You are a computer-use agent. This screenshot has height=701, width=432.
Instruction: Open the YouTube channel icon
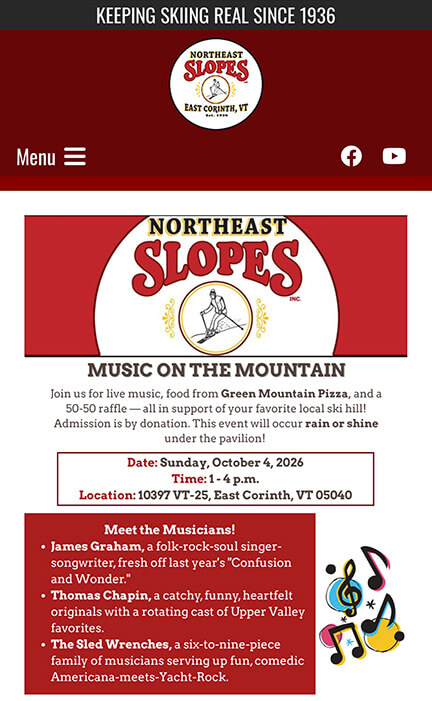[x=394, y=156]
